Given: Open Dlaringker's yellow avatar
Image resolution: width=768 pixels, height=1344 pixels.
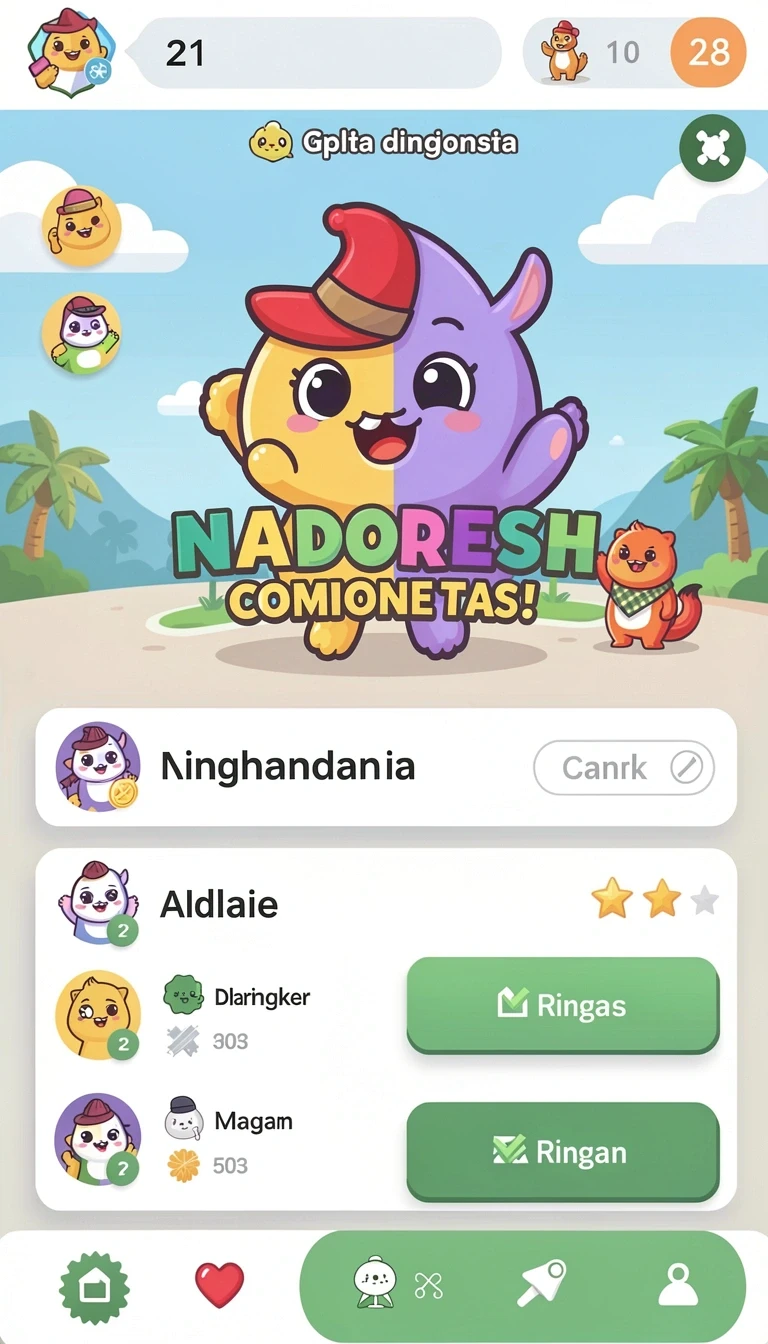Looking at the screenshot, I should pyautogui.click(x=98, y=1014).
